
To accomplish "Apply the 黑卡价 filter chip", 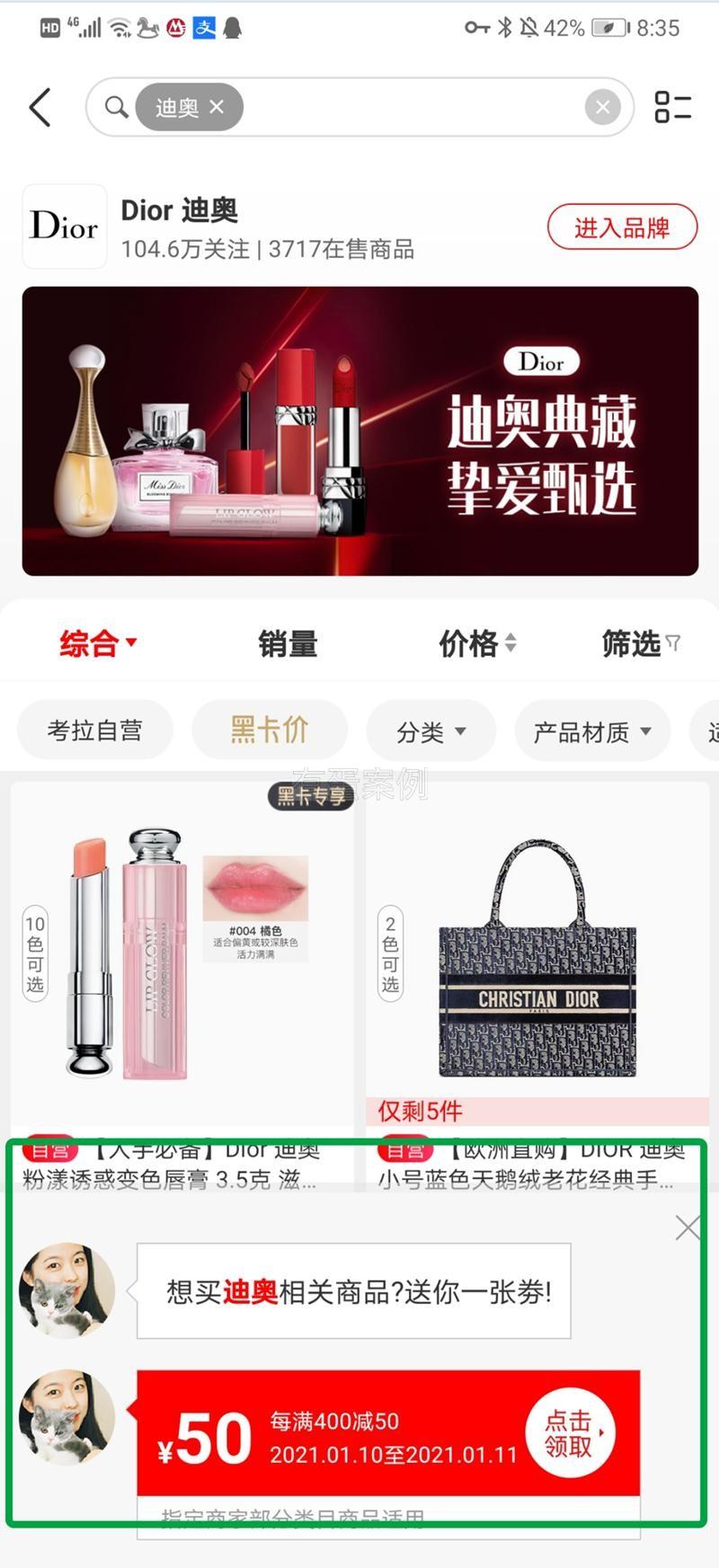I will point(269,731).
